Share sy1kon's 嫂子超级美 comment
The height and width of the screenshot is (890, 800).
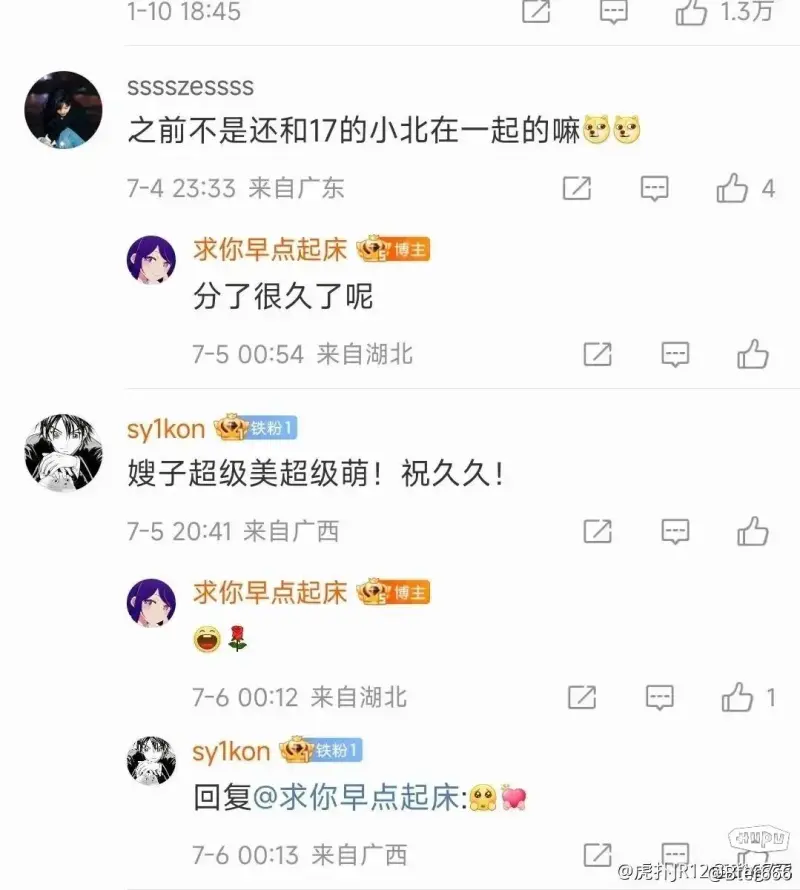pyautogui.click(x=597, y=530)
